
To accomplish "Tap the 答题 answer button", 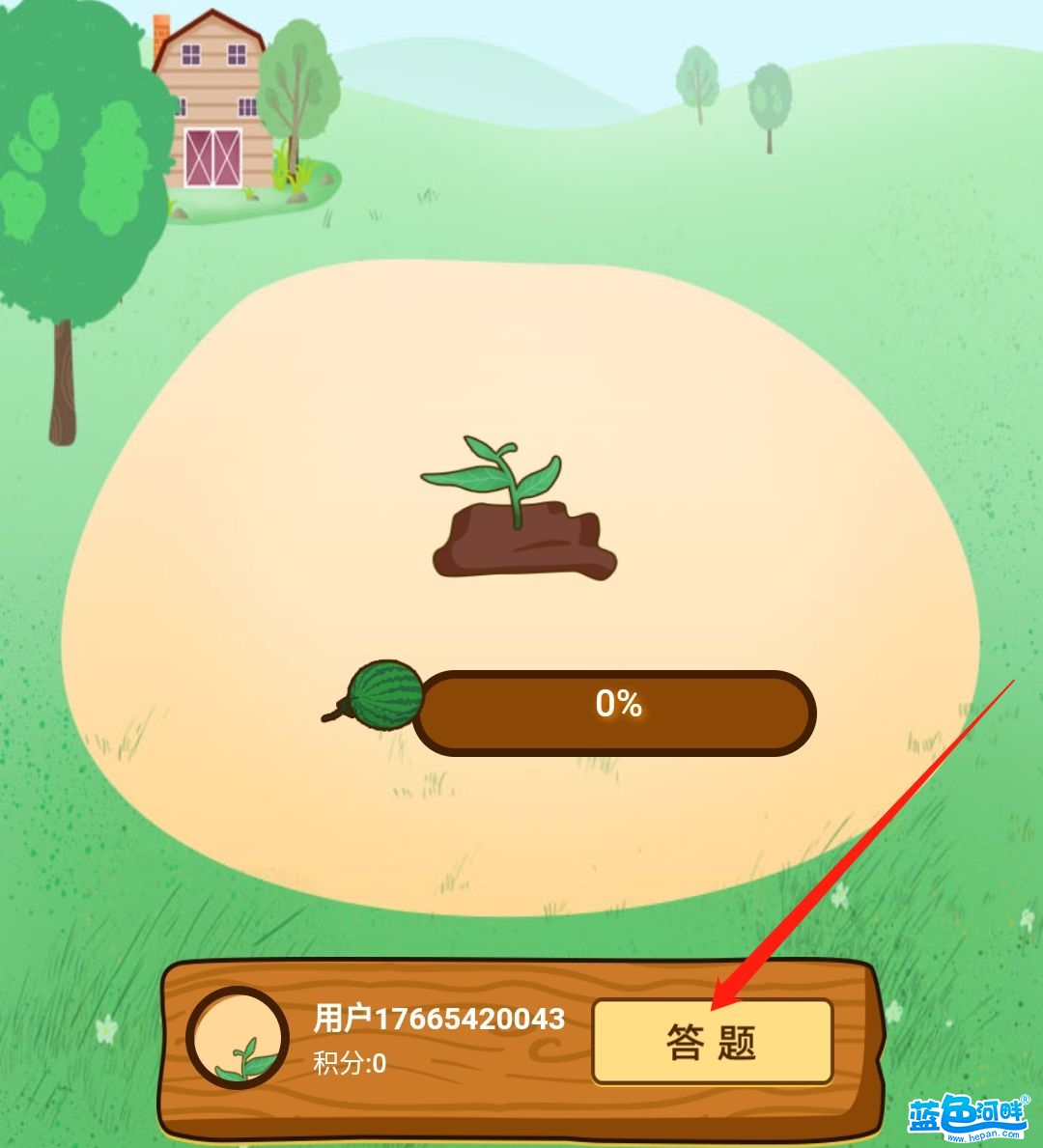I will [712, 1043].
